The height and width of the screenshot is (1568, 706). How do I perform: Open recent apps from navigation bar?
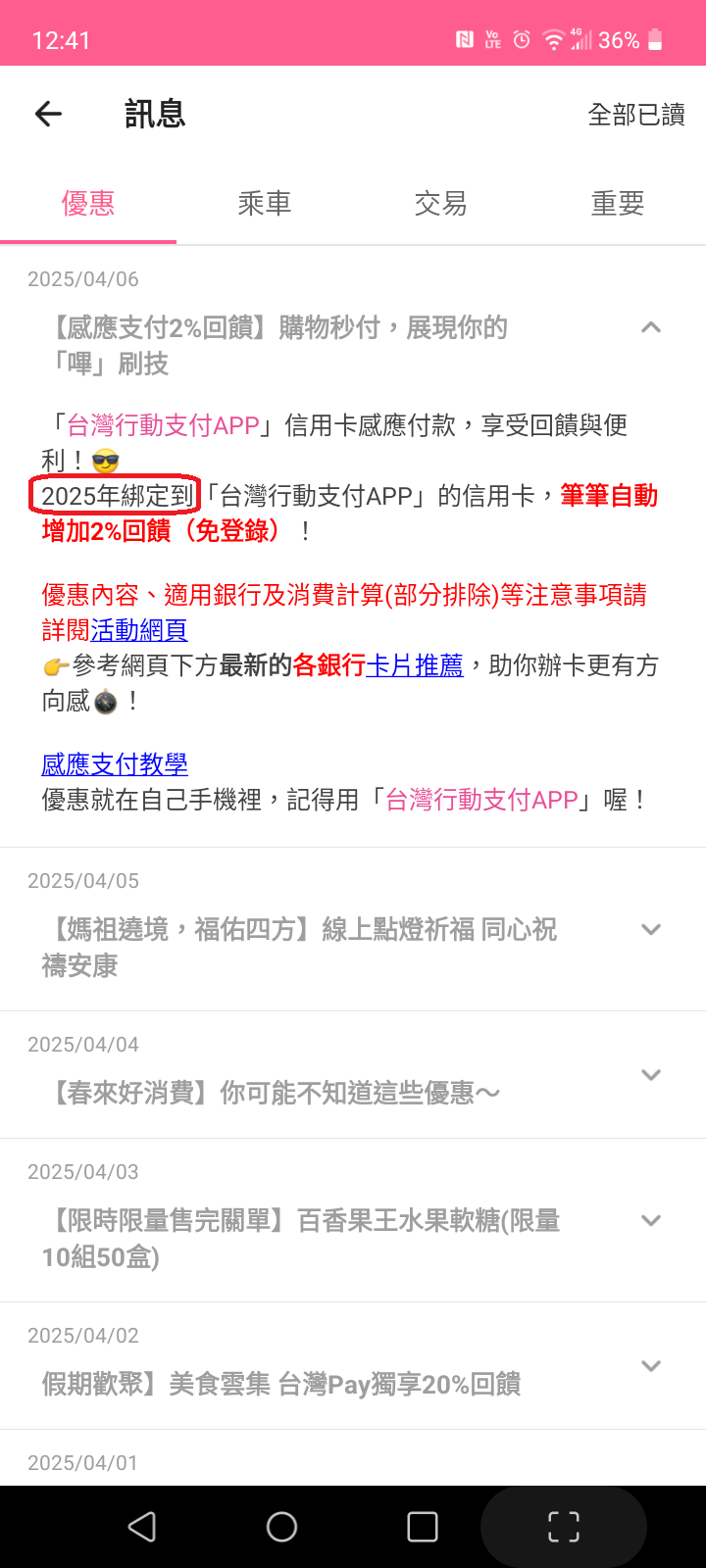click(x=423, y=1527)
